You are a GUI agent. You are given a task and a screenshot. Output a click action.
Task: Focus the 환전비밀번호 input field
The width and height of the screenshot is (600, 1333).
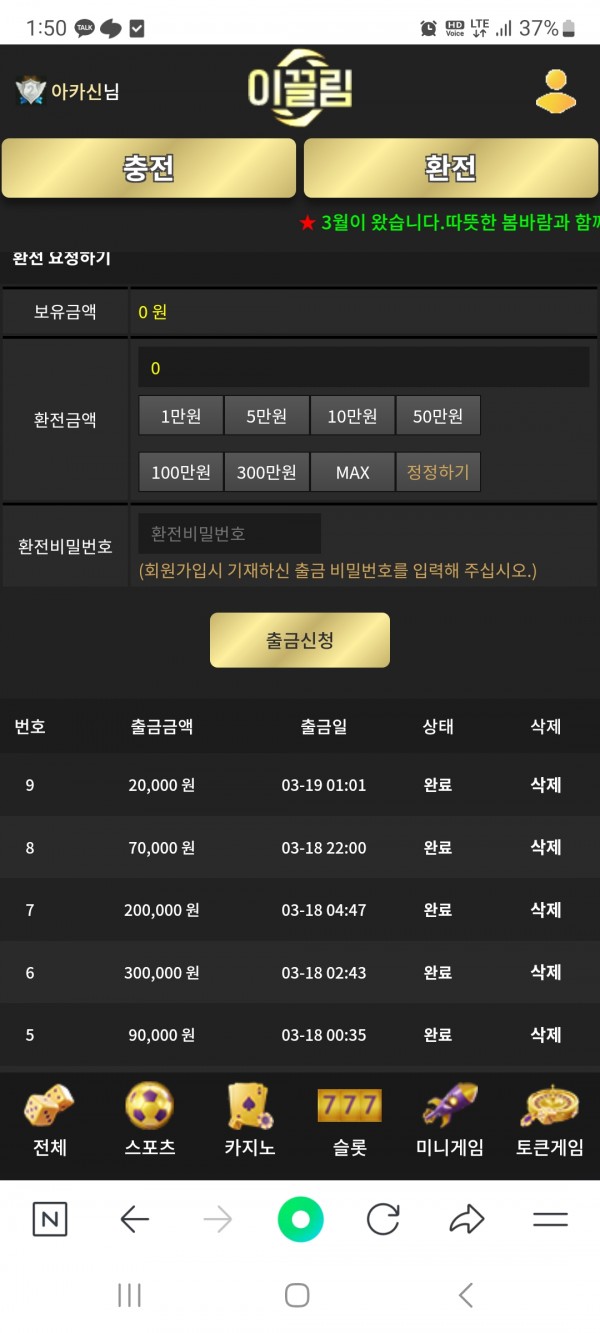coord(229,534)
